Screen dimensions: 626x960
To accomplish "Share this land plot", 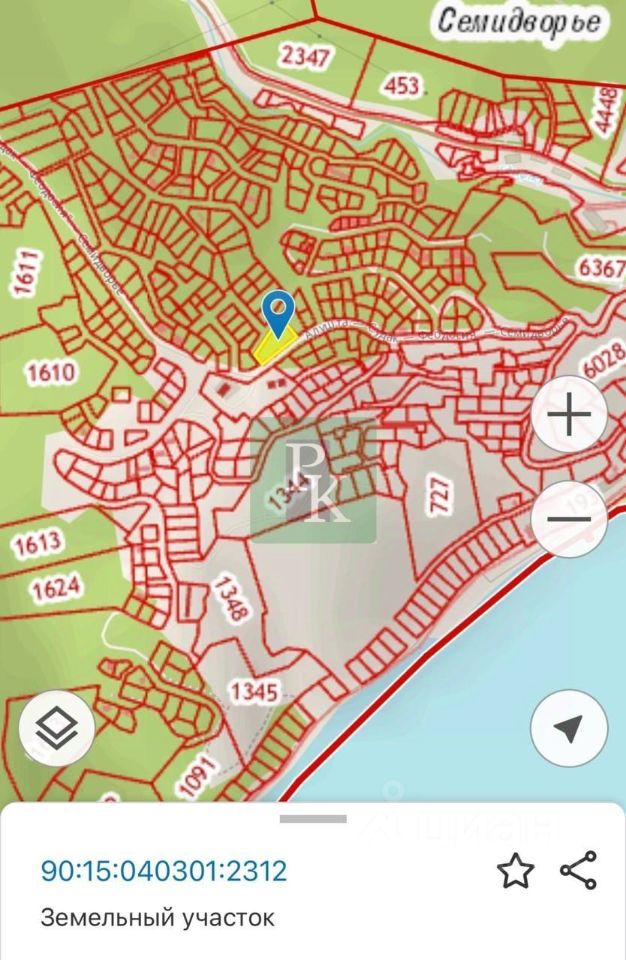I will (x=579, y=871).
